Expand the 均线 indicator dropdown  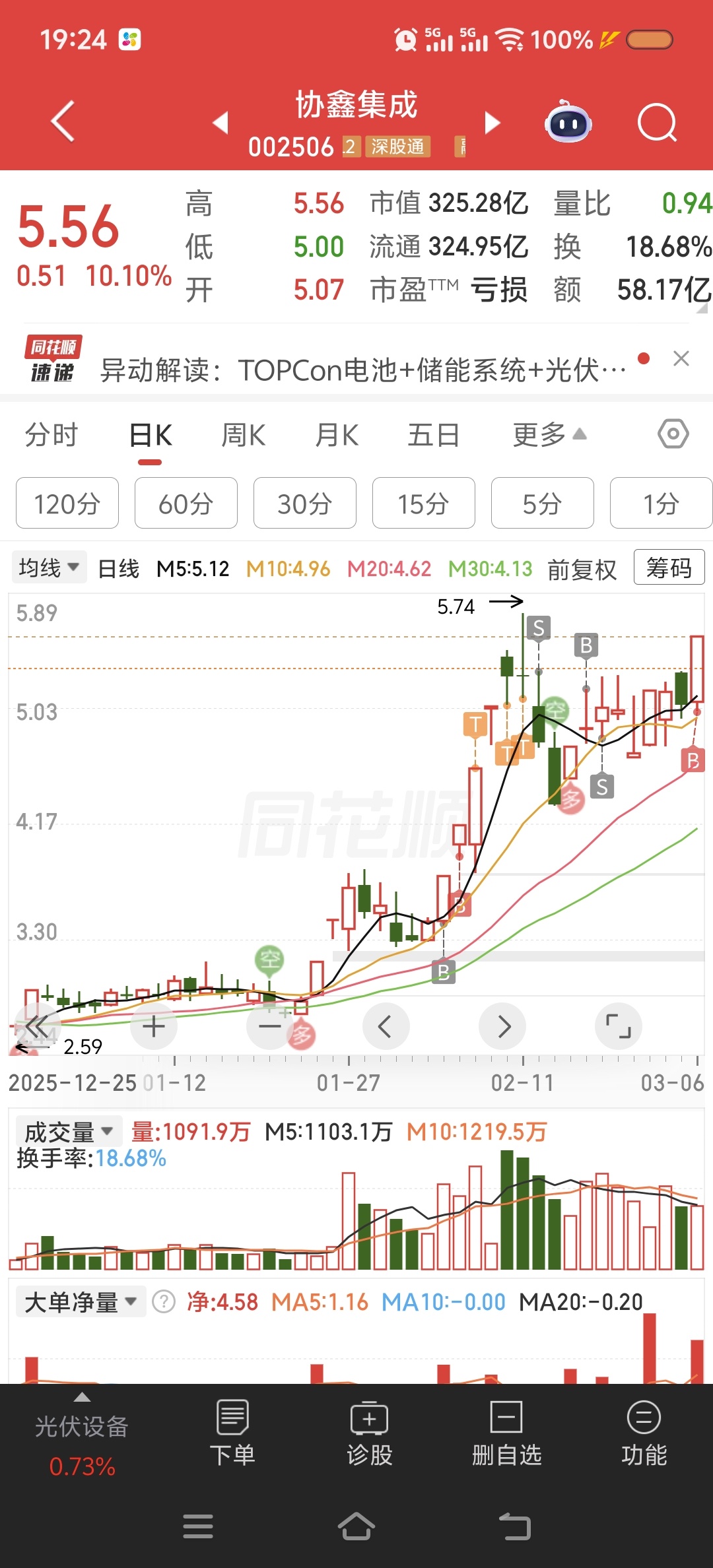tap(49, 568)
